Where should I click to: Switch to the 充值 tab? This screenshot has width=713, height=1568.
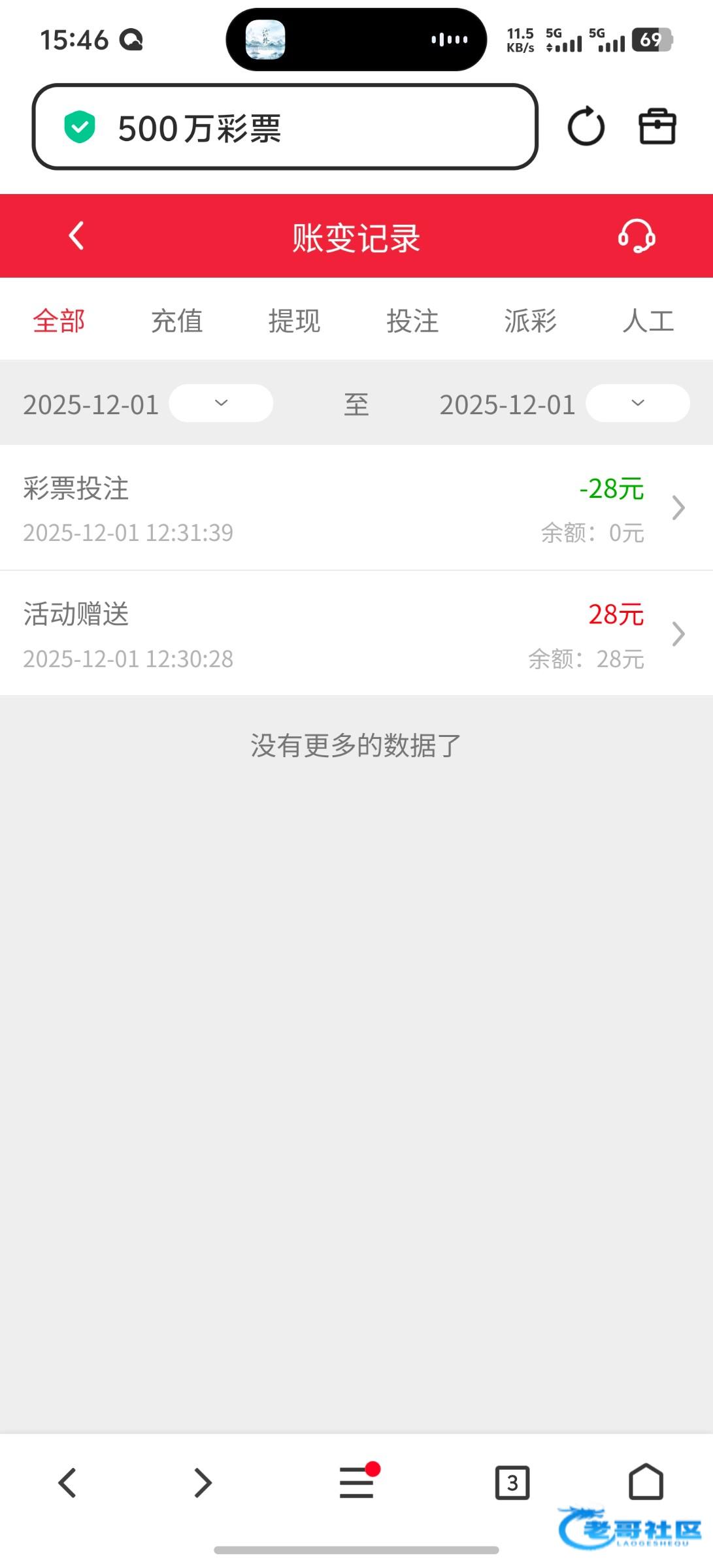pyautogui.click(x=176, y=321)
